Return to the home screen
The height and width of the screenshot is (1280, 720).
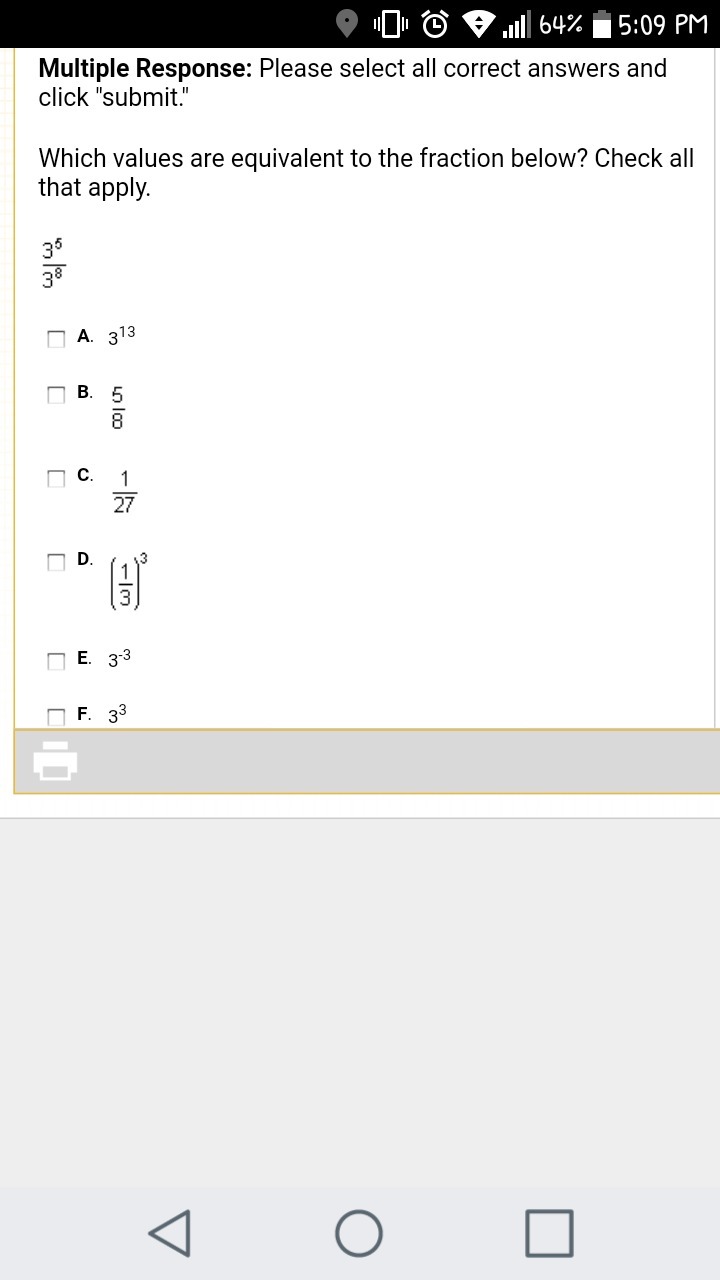359,1232
